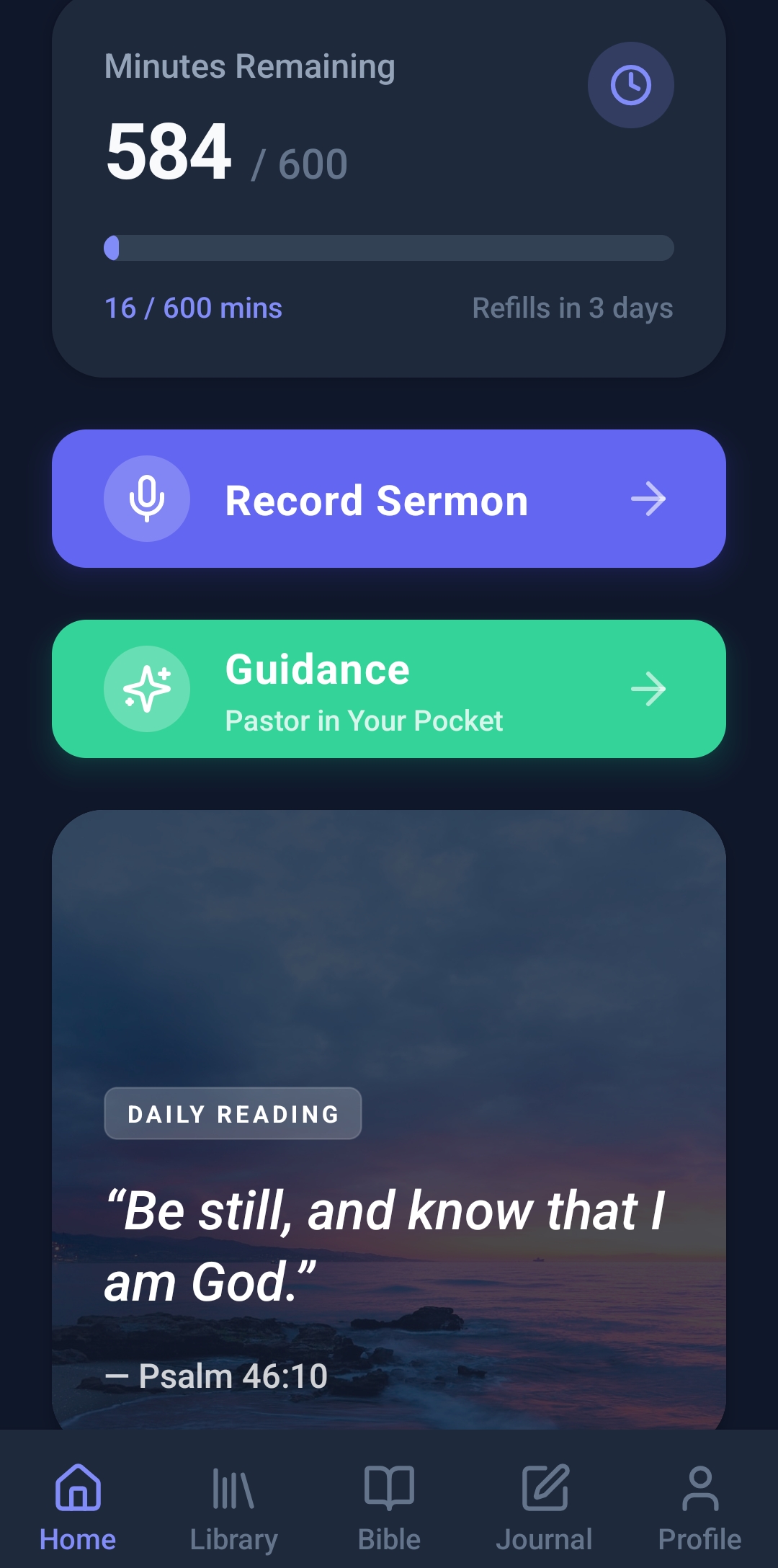Tap the clock icon in Minutes Remaining
The width and height of the screenshot is (778, 1568).
tap(630, 85)
